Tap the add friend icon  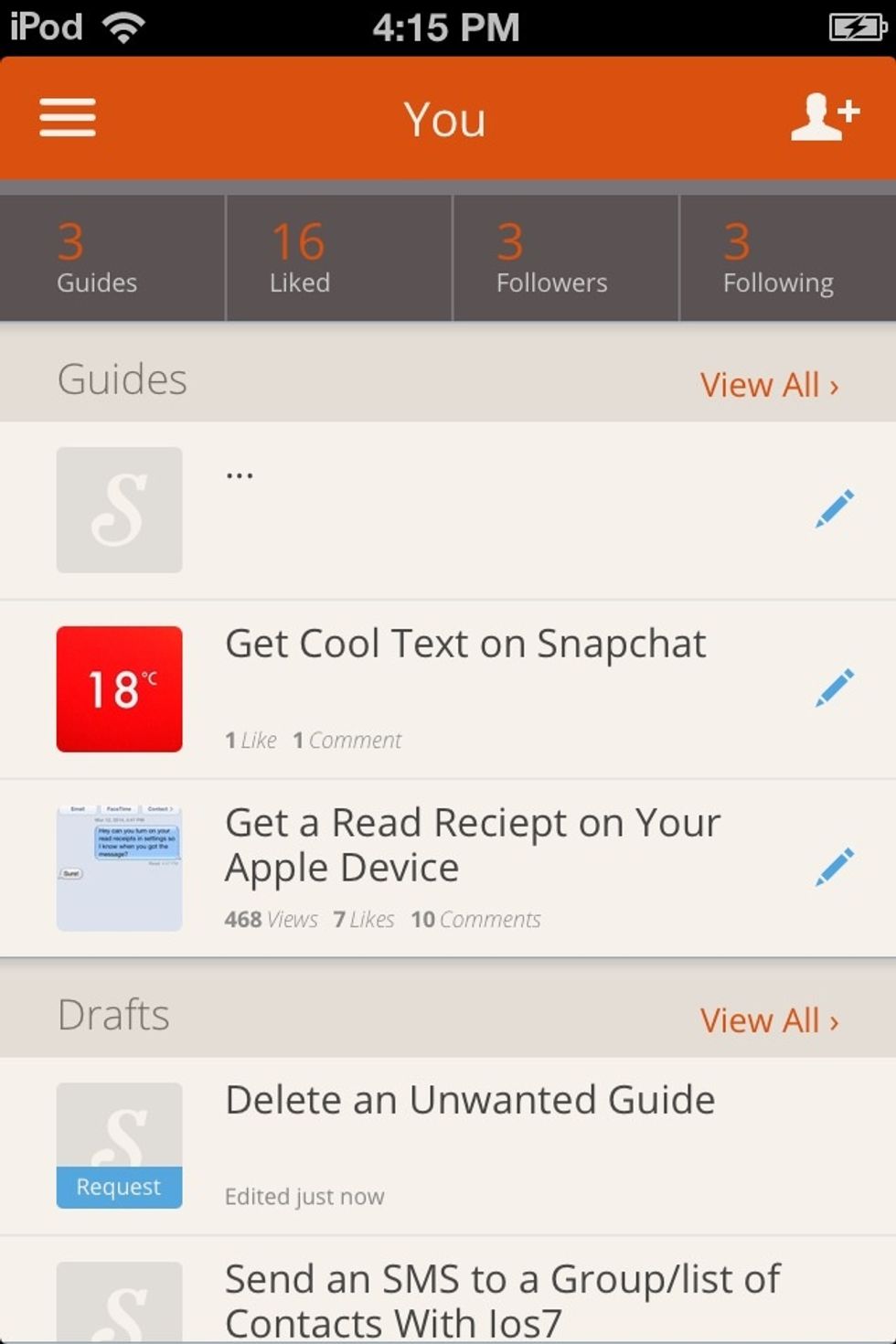pos(825,118)
